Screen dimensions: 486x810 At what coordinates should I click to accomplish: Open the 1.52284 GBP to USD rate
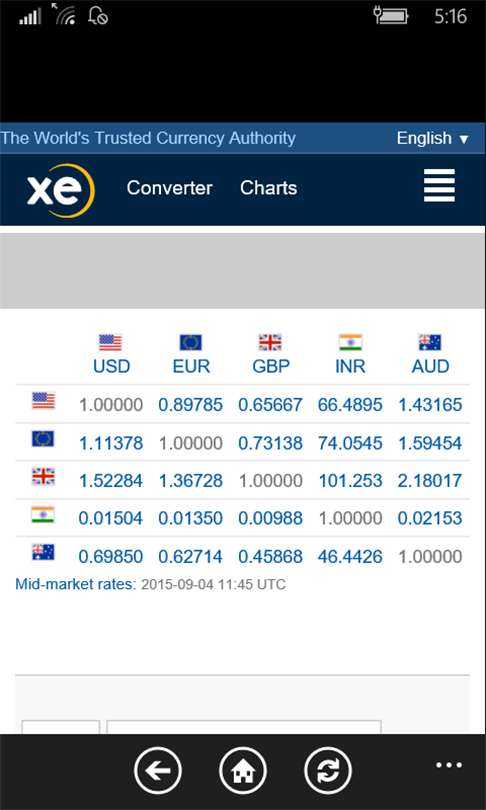111,481
